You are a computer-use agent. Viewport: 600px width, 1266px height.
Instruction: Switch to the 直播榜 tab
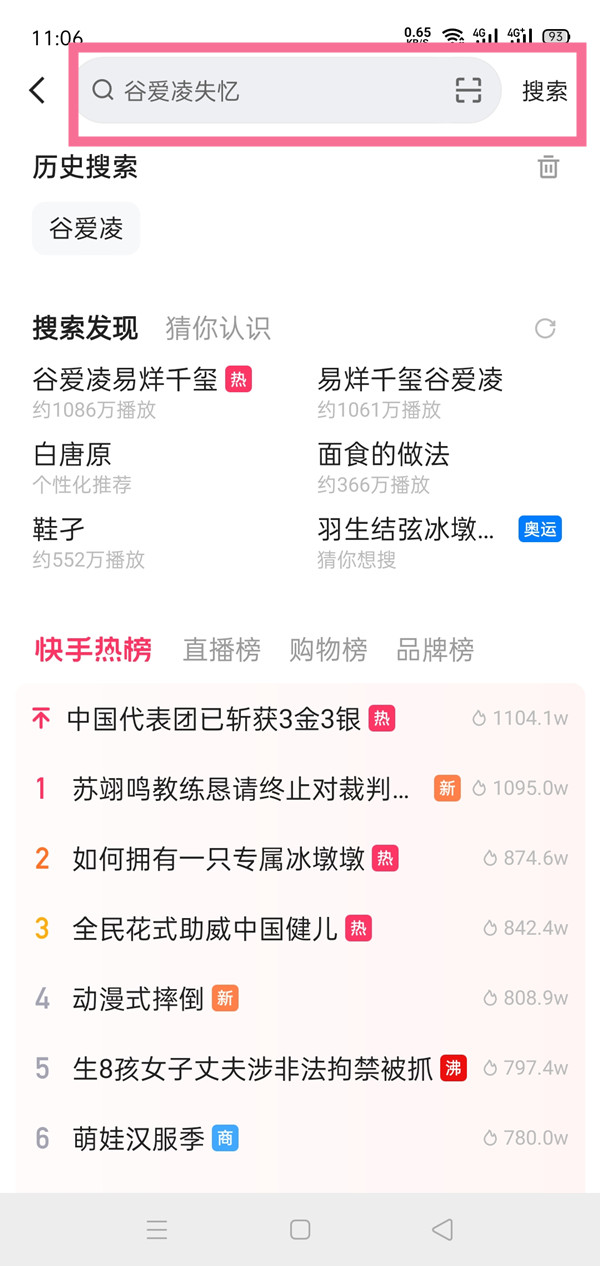tap(221, 650)
